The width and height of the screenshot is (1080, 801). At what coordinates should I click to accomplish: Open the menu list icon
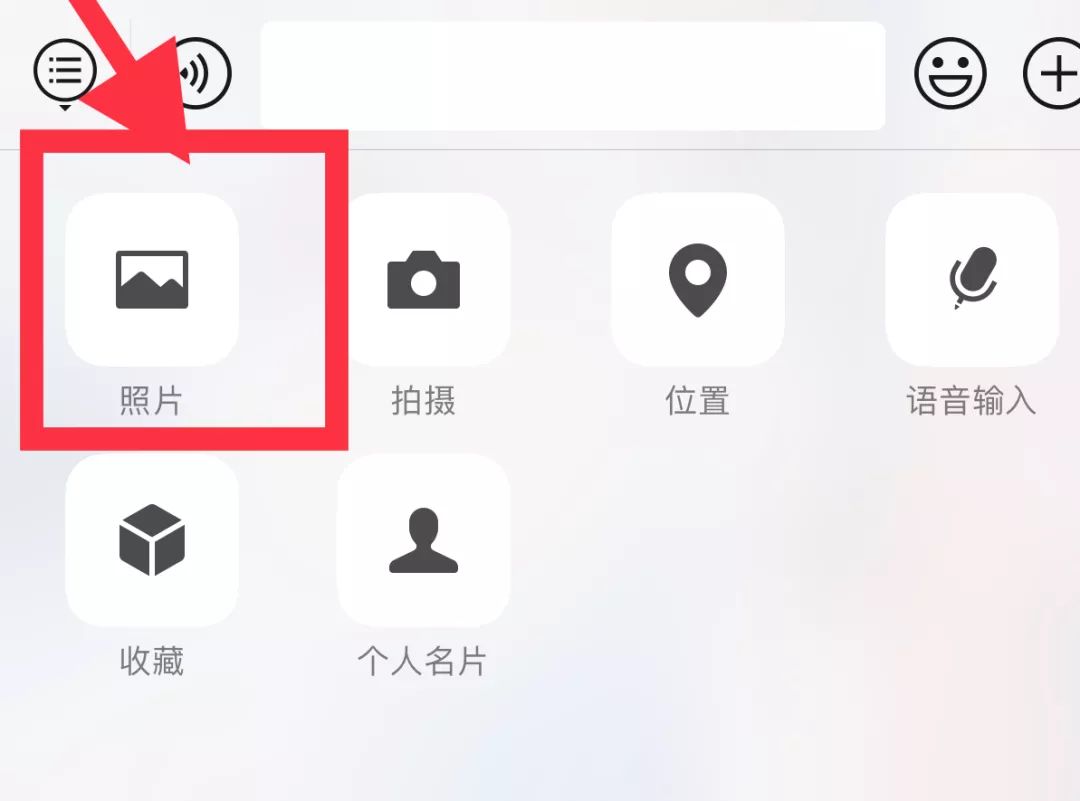[x=65, y=70]
